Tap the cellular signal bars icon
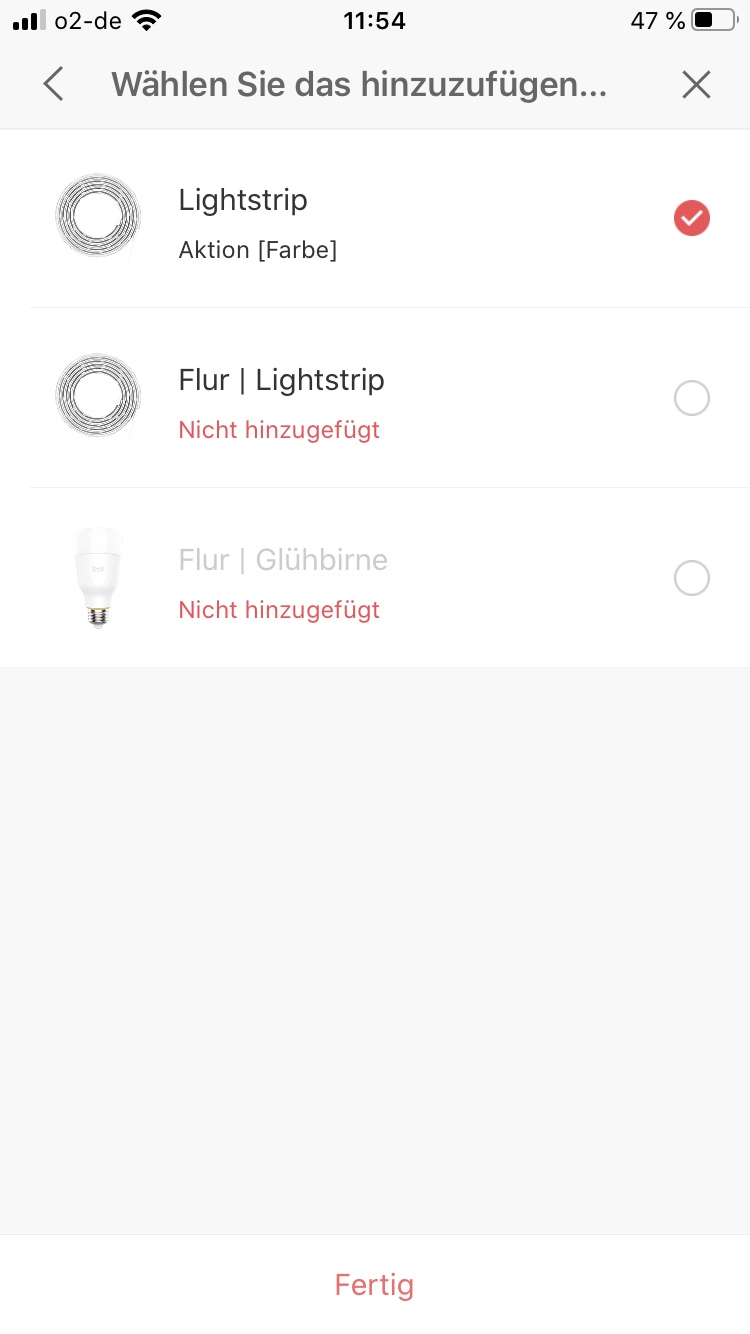The image size is (750, 1334). coord(32,19)
